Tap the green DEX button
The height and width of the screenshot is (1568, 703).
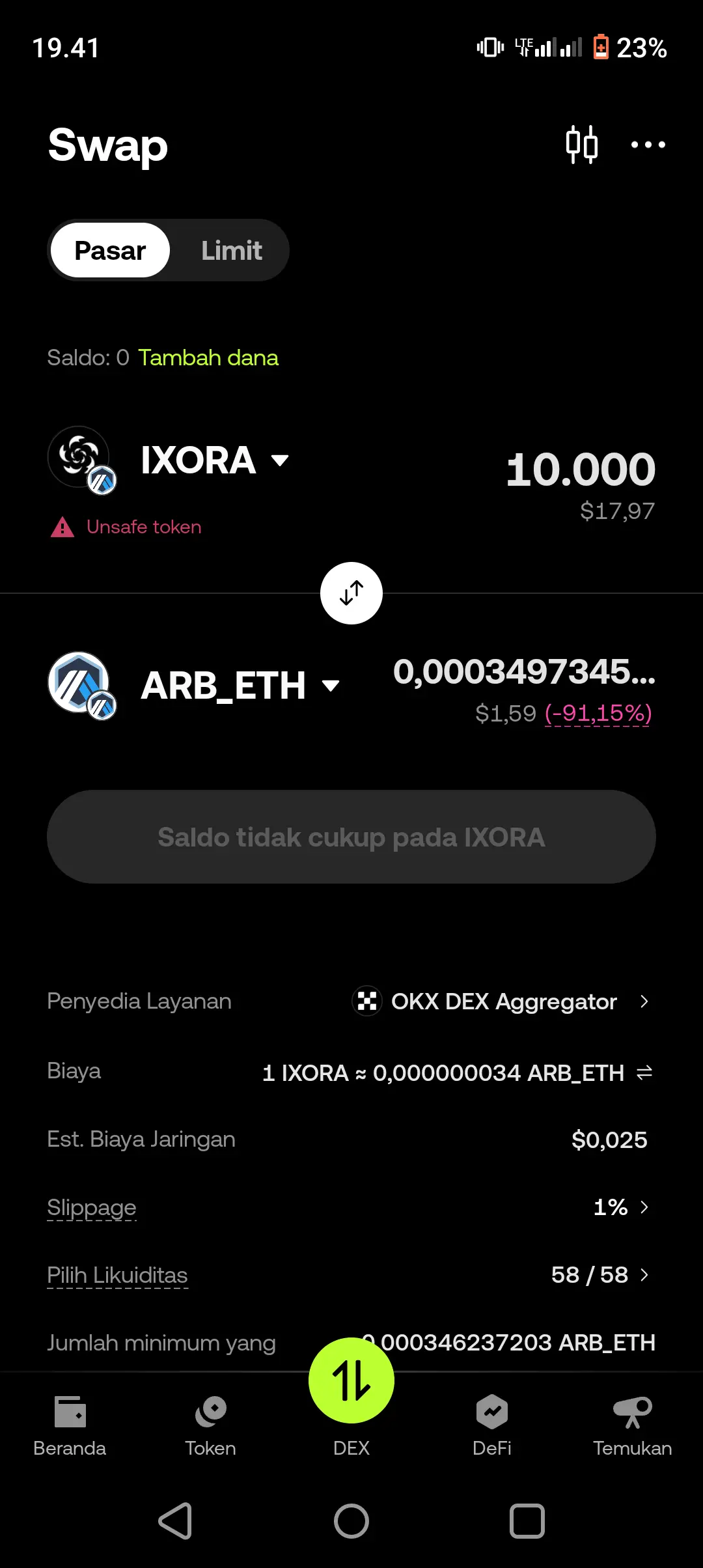coord(351,1381)
